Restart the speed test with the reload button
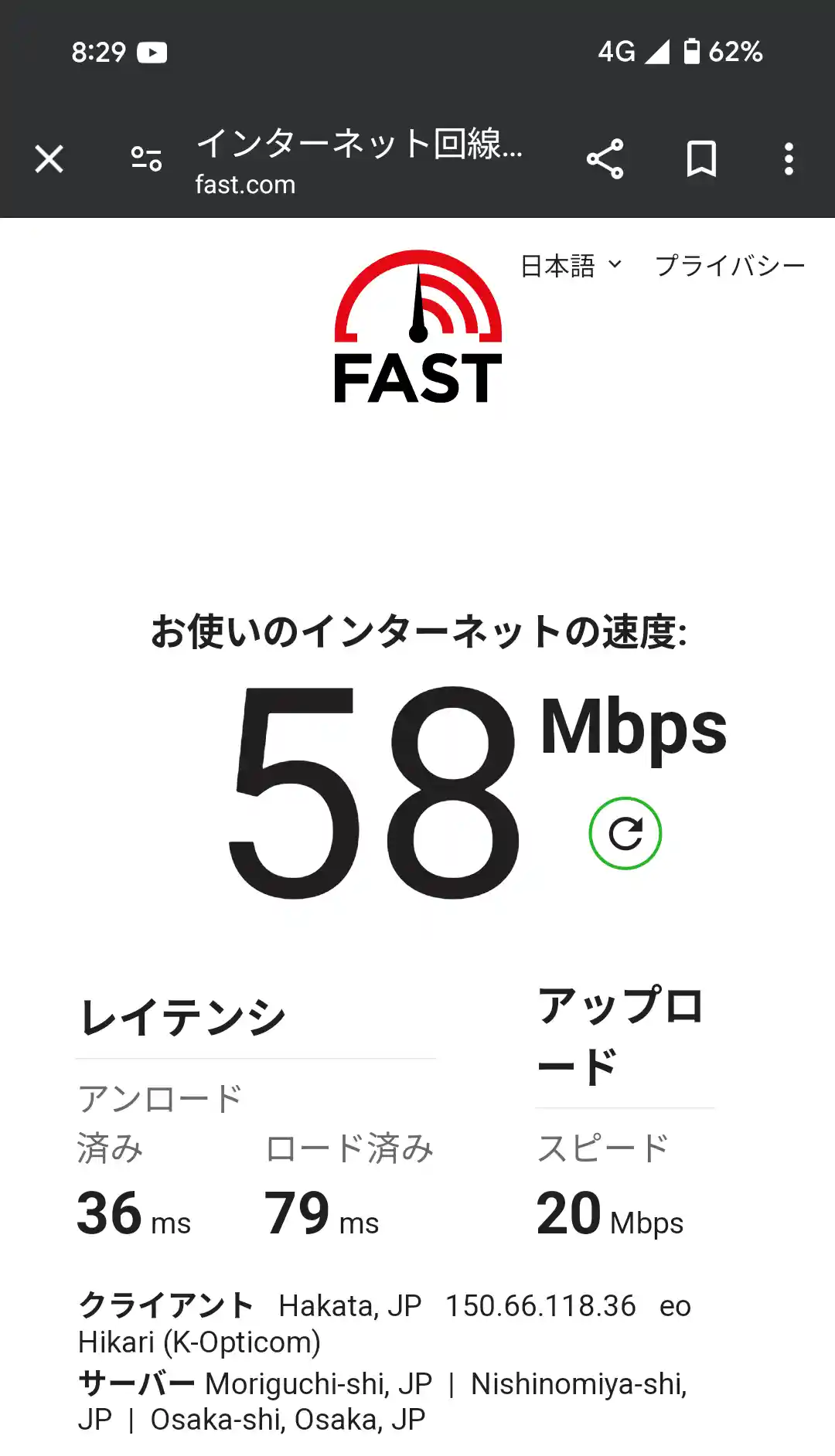This screenshot has height=1456, width=835. click(625, 835)
